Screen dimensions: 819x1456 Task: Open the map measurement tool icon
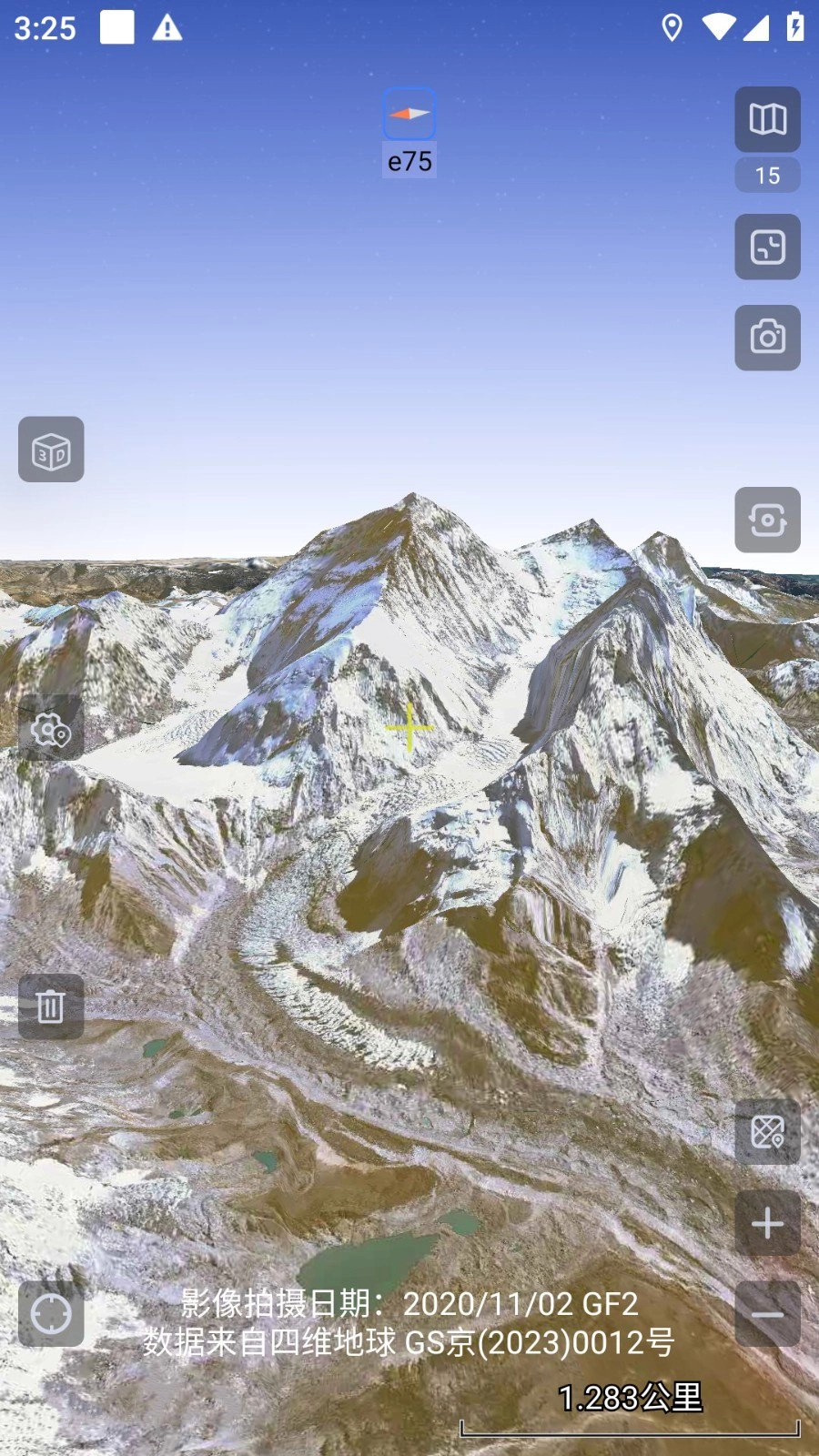767,1132
